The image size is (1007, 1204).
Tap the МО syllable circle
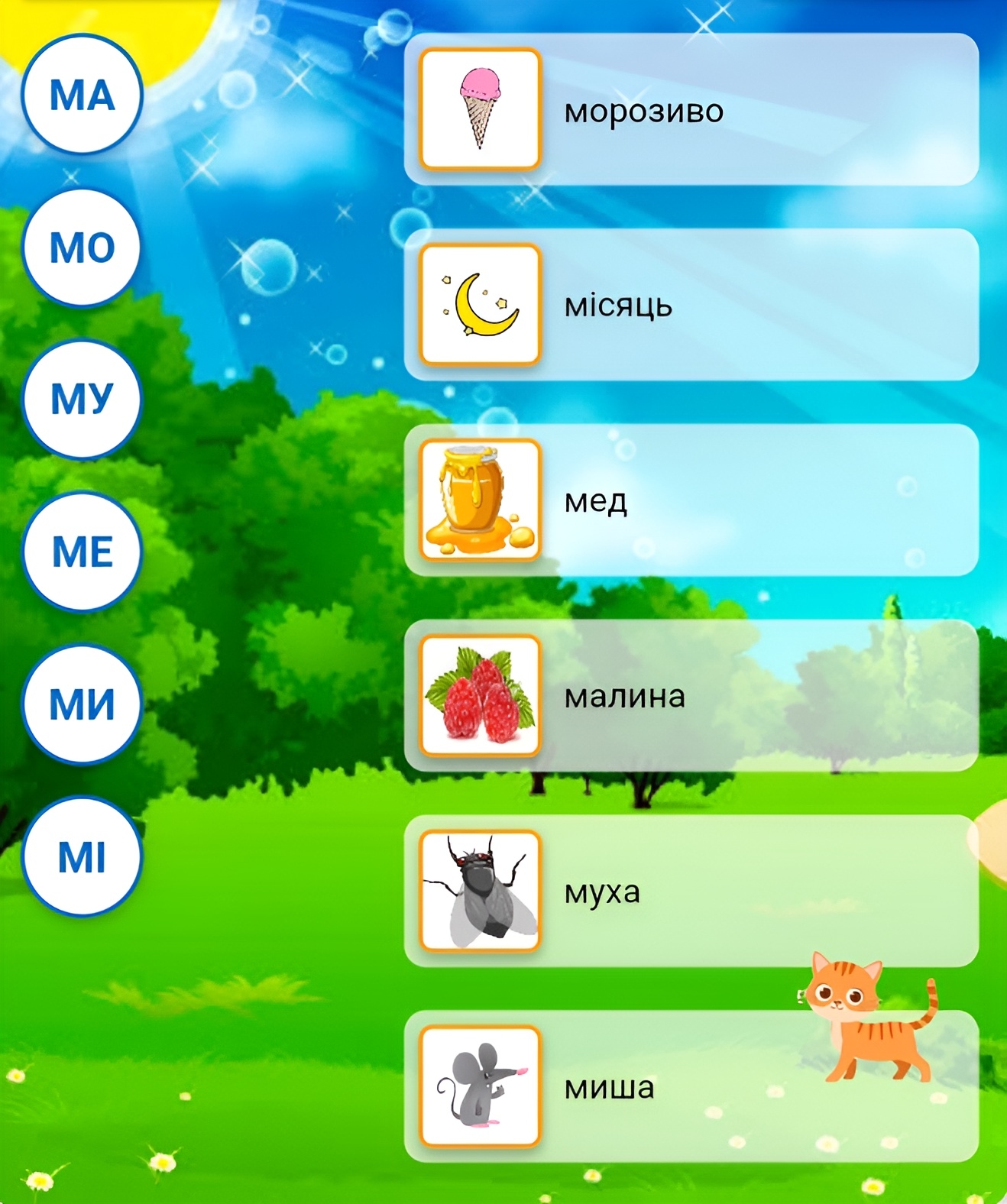coord(82,247)
